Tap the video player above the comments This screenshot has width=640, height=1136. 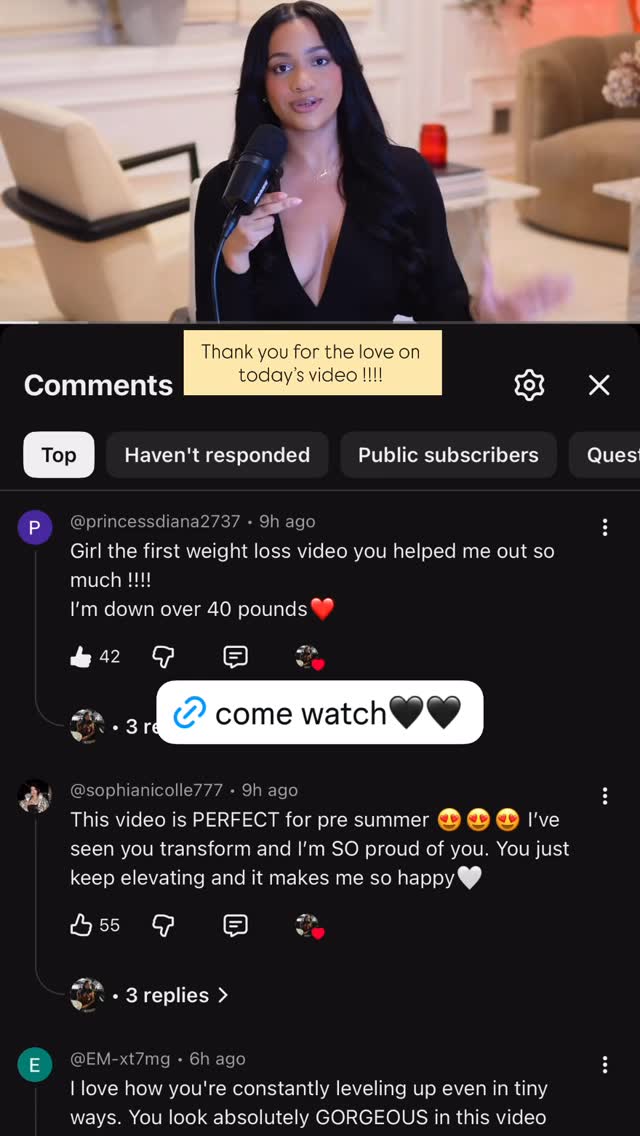(320, 160)
